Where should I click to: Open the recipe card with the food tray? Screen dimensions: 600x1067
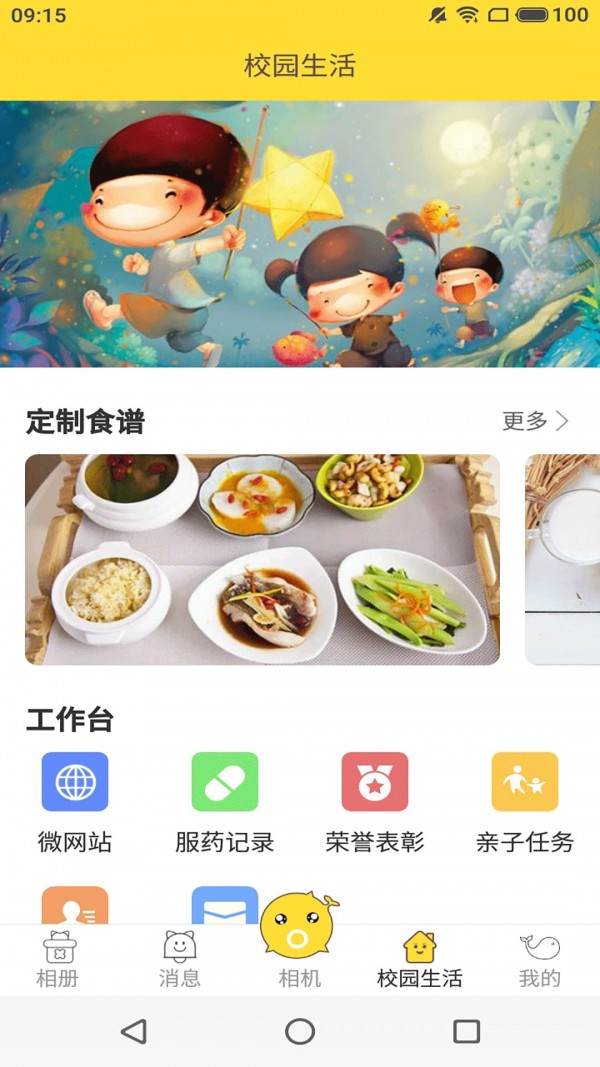[262, 559]
